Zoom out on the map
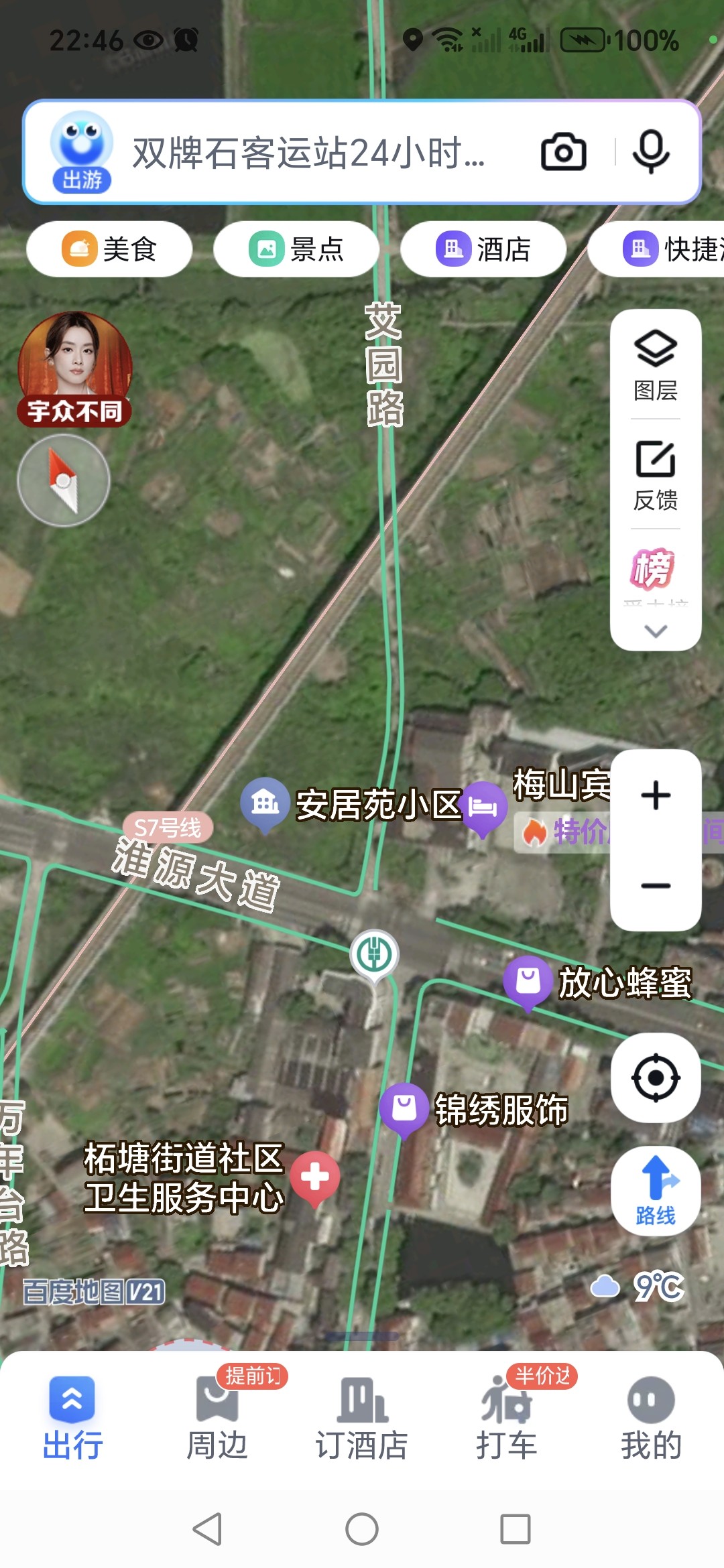Screen dimensions: 724x1568 coord(656,886)
